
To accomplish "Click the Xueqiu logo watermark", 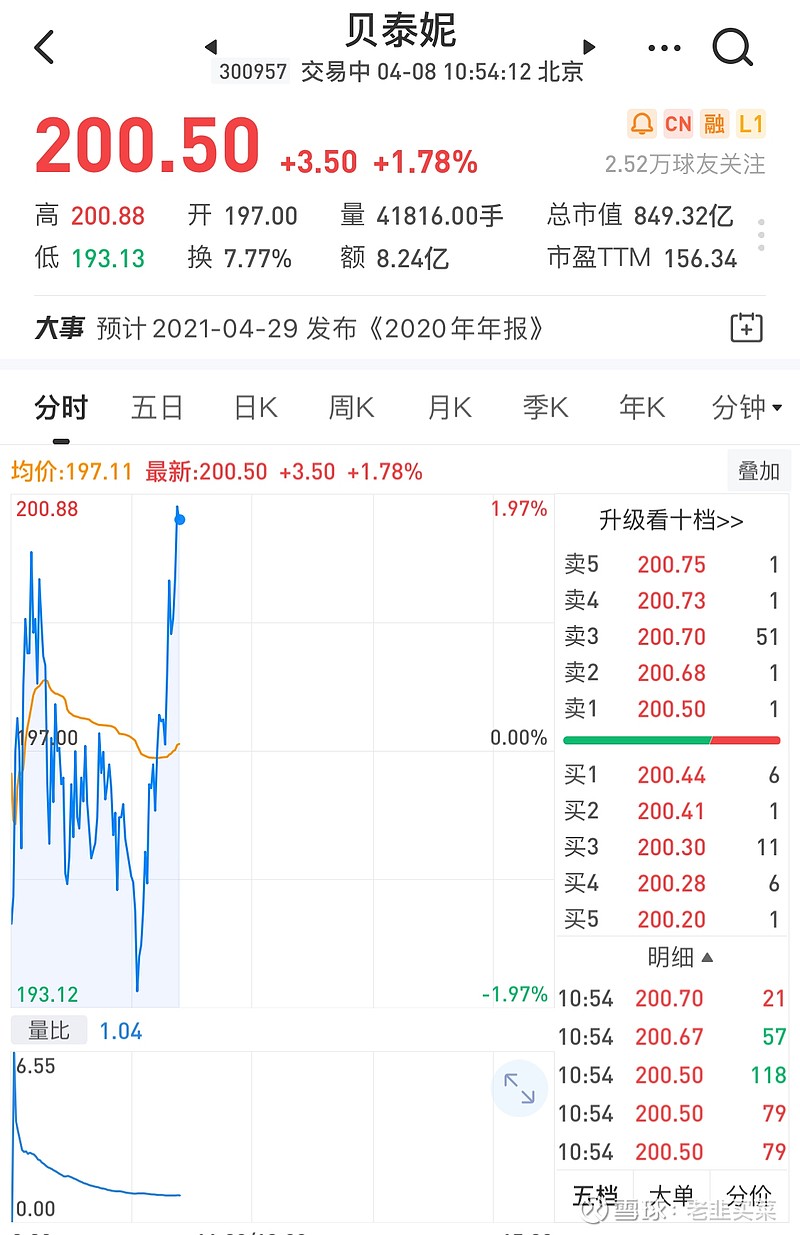I will coord(597,1211).
